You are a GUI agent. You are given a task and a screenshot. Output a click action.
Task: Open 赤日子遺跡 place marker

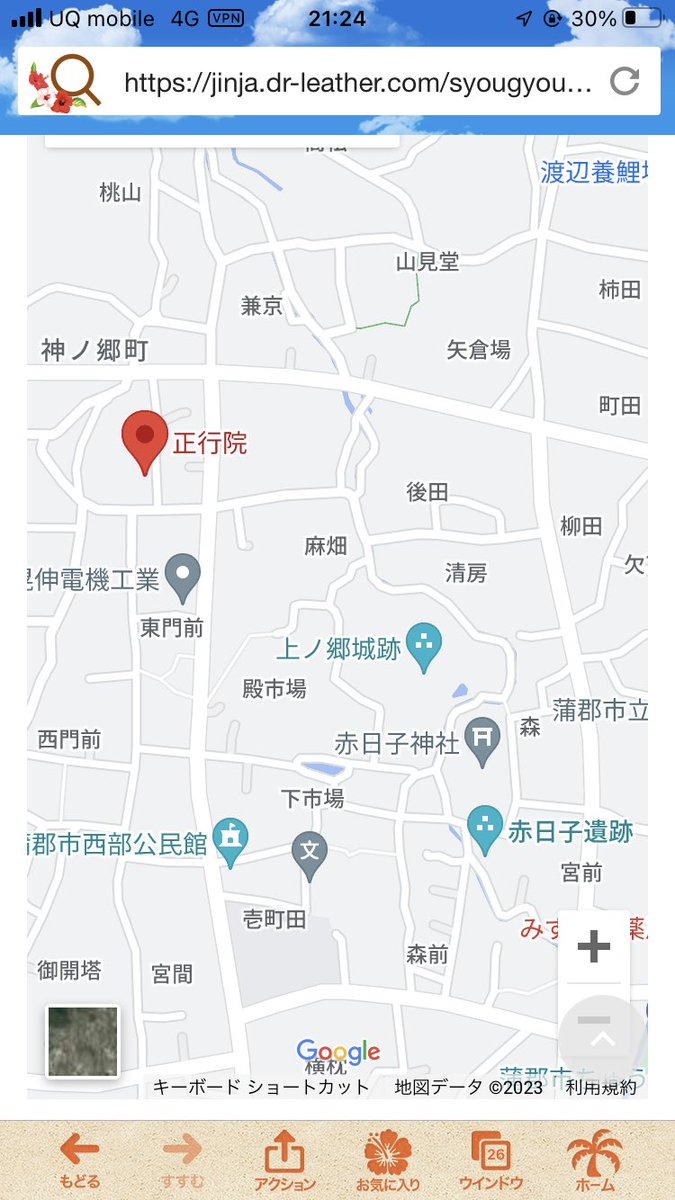(486, 829)
